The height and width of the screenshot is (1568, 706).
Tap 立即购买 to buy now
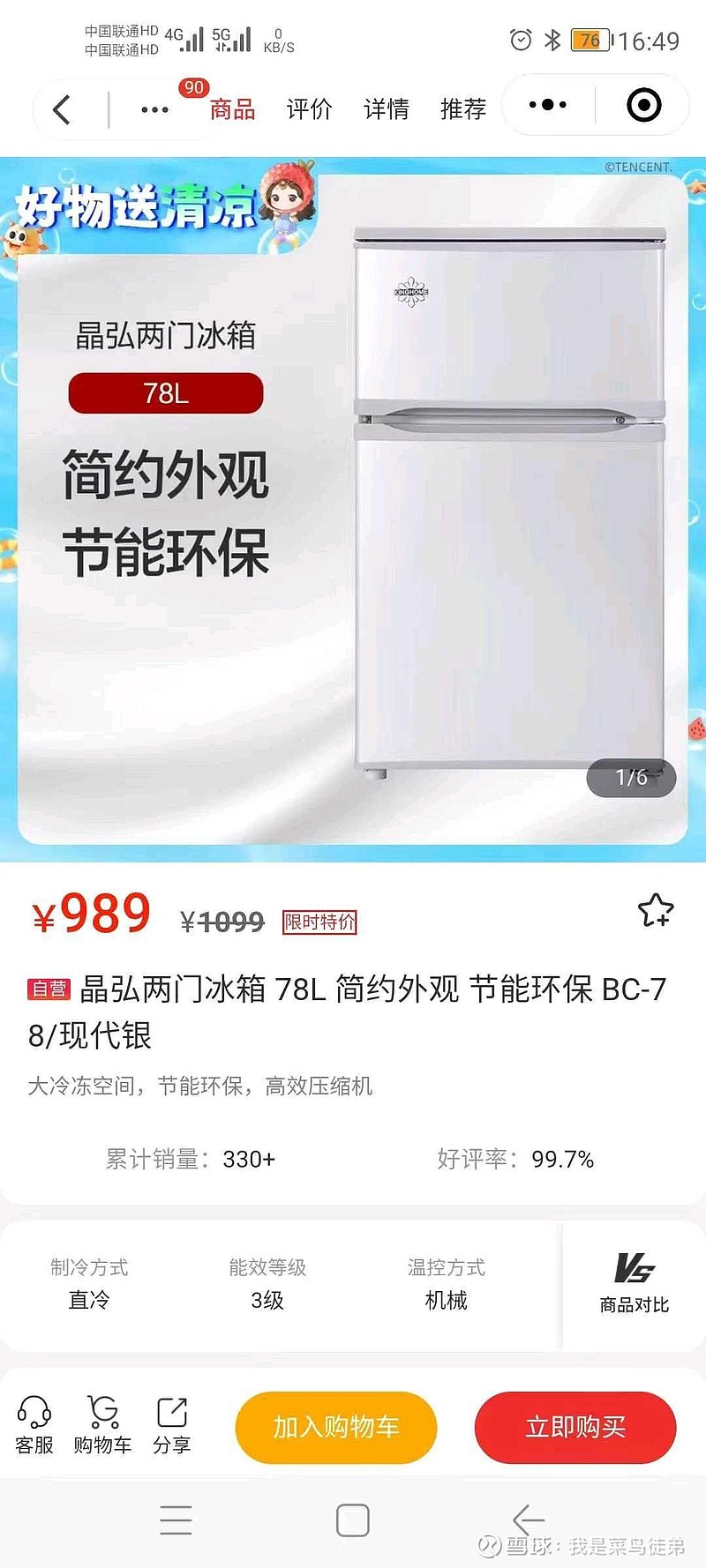tap(575, 1427)
